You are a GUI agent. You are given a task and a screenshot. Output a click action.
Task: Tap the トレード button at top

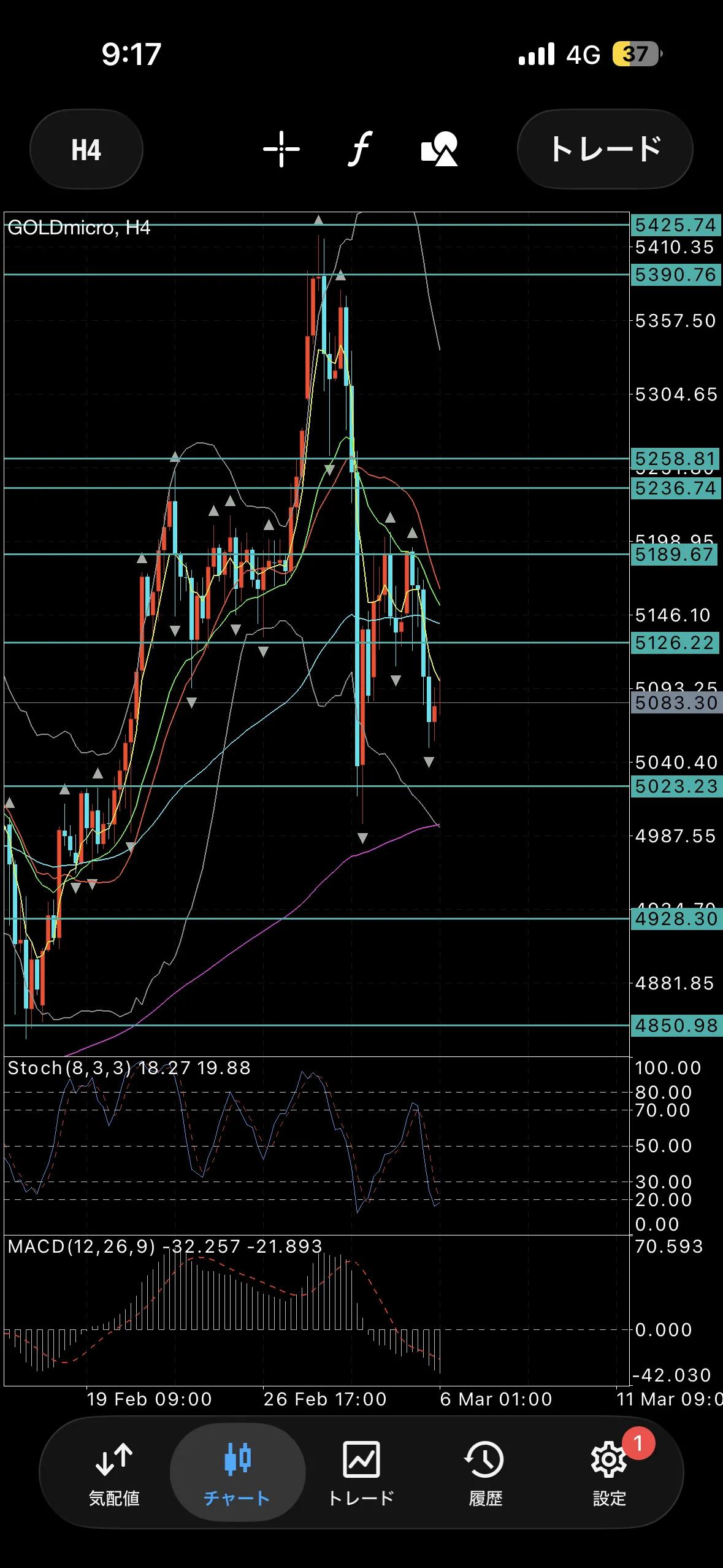tap(605, 149)
